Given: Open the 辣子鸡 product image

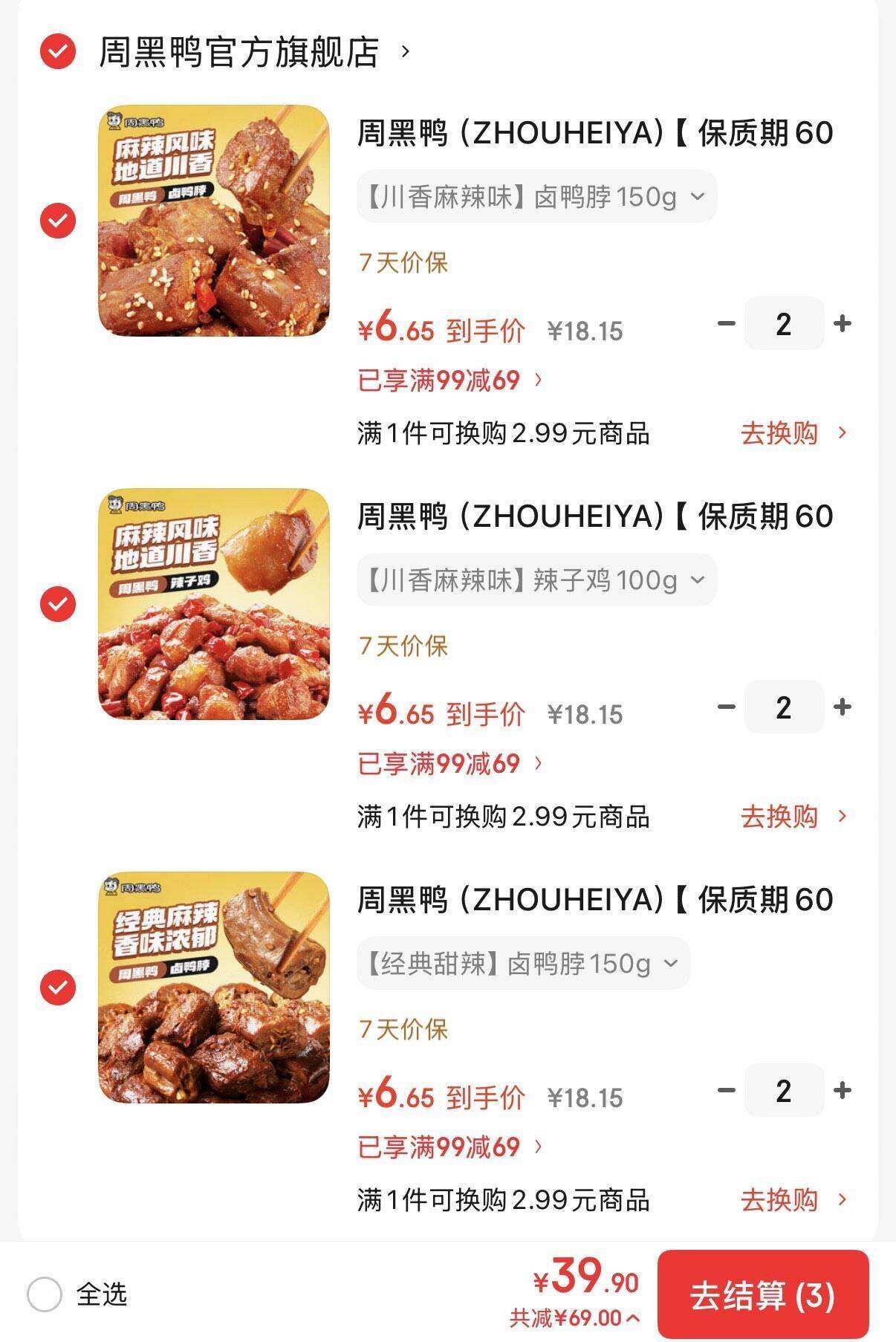Looking at the screenshot, I should 214,604.
